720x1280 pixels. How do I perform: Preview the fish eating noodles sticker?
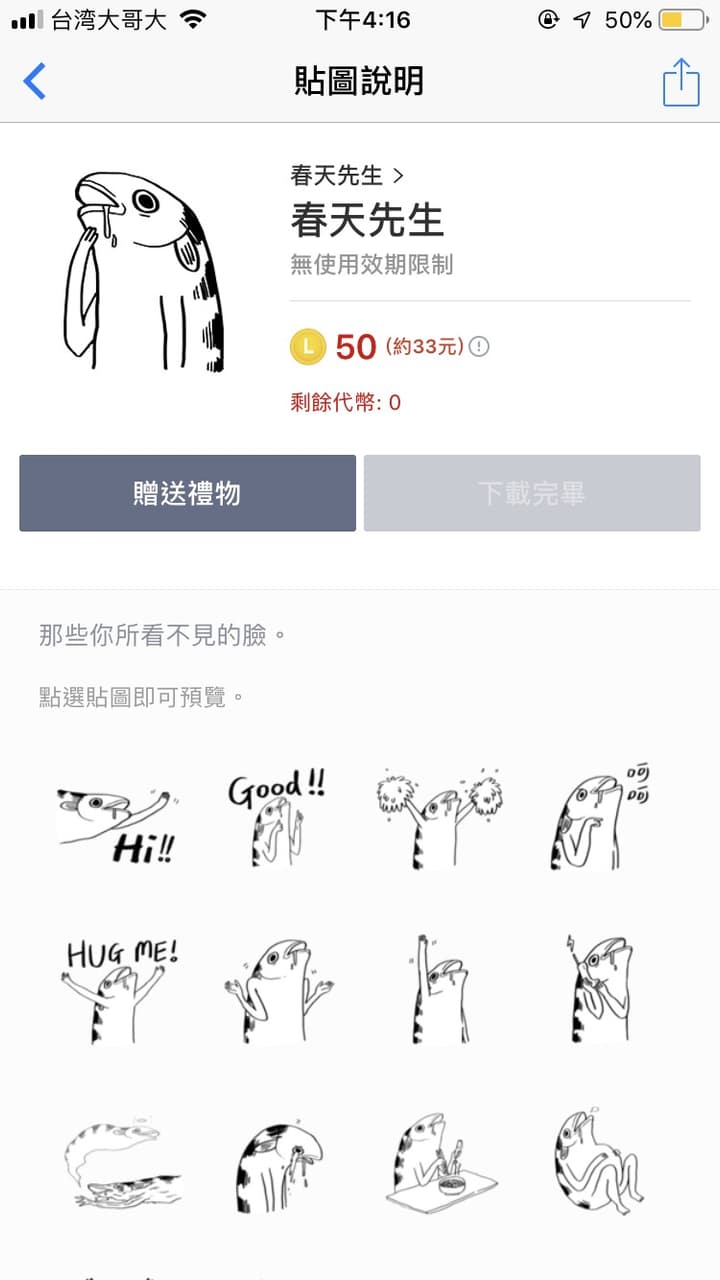point(438,1162)
